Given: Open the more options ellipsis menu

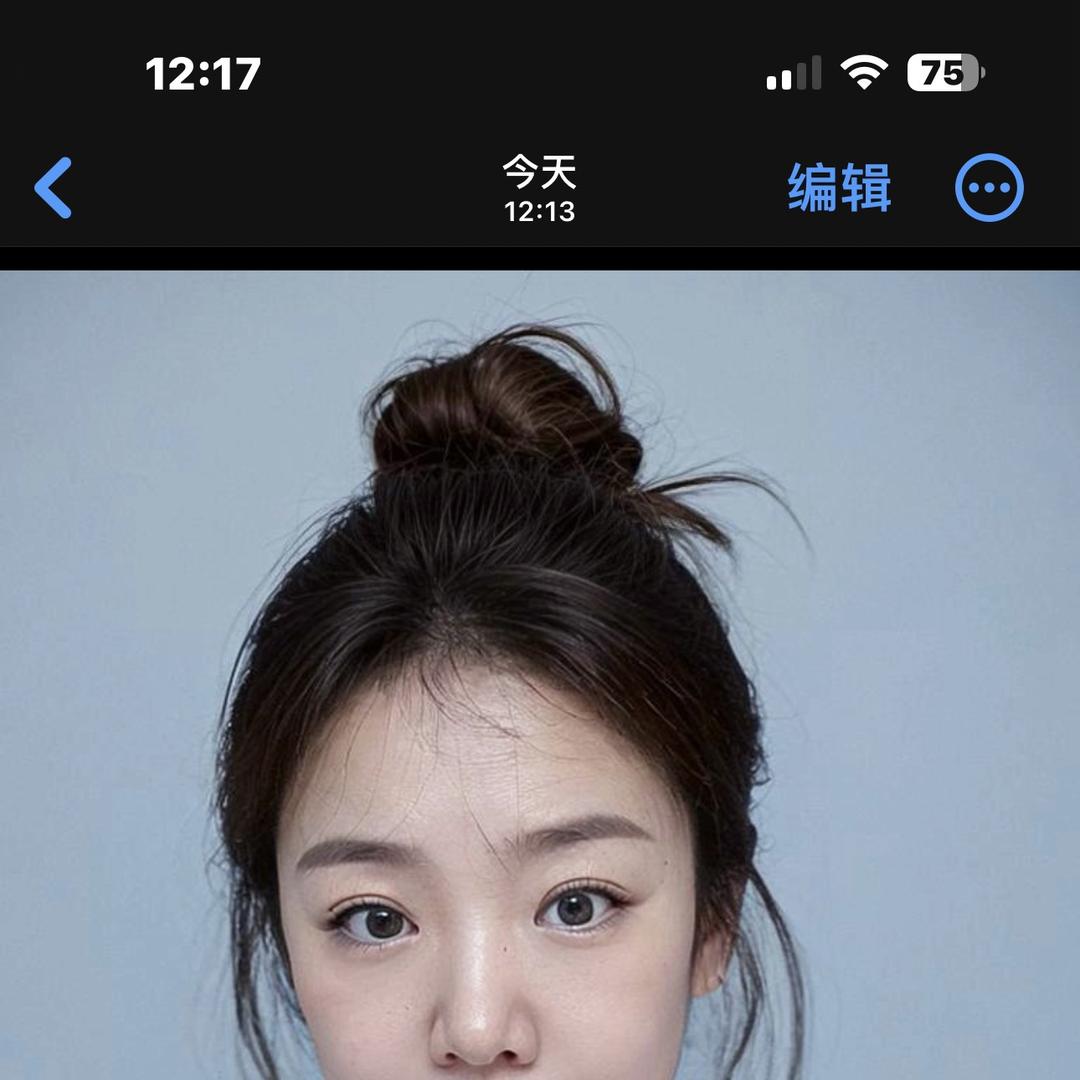Looking at the screenshot, I should click(989, 187).
